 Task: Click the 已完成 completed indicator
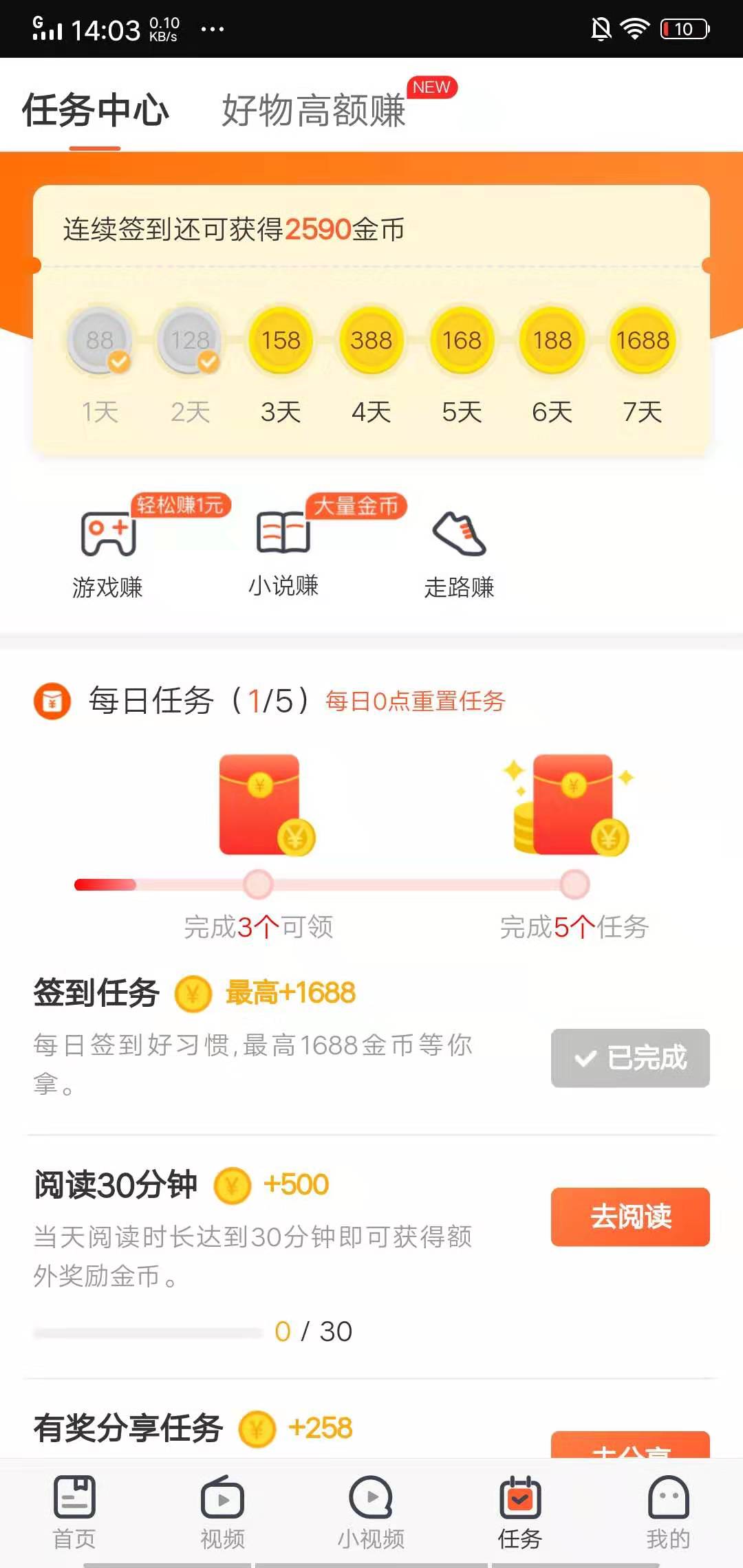(629, 1059)
